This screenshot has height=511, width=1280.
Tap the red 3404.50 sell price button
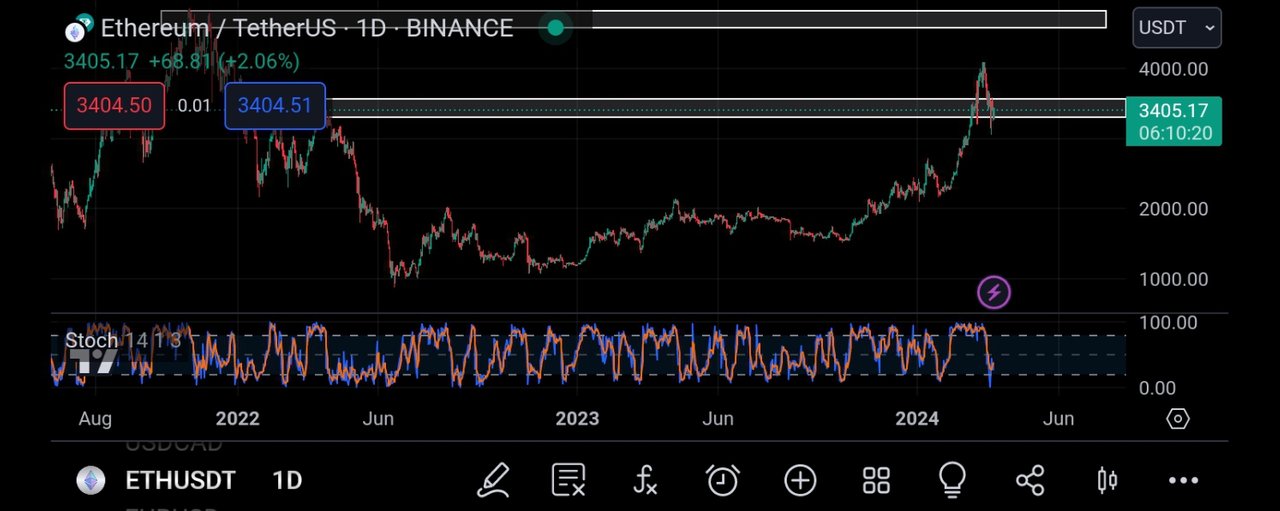pyautogui.click(x=114, y=105)
